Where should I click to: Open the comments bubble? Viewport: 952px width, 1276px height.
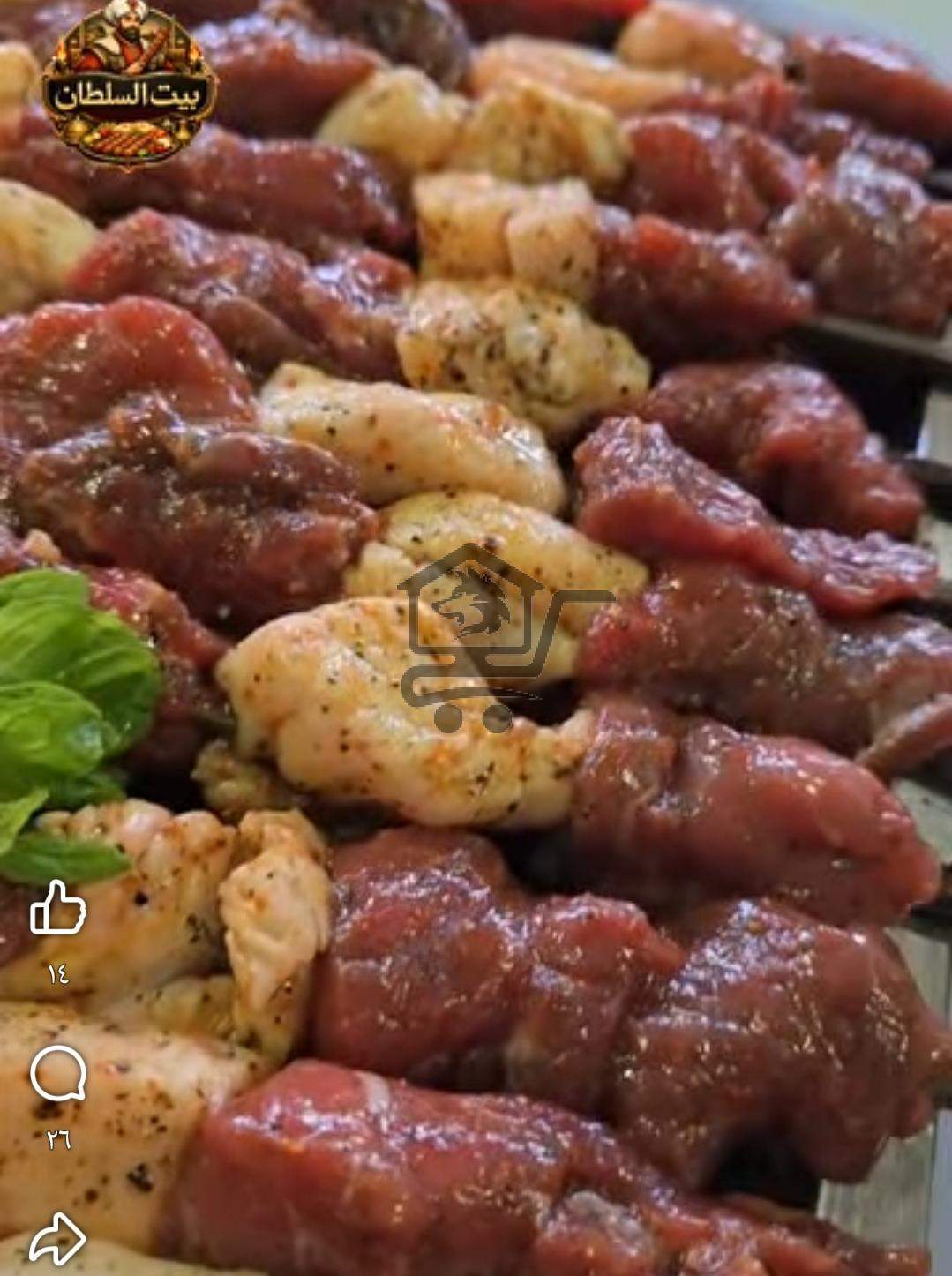tap(58, 1076)
